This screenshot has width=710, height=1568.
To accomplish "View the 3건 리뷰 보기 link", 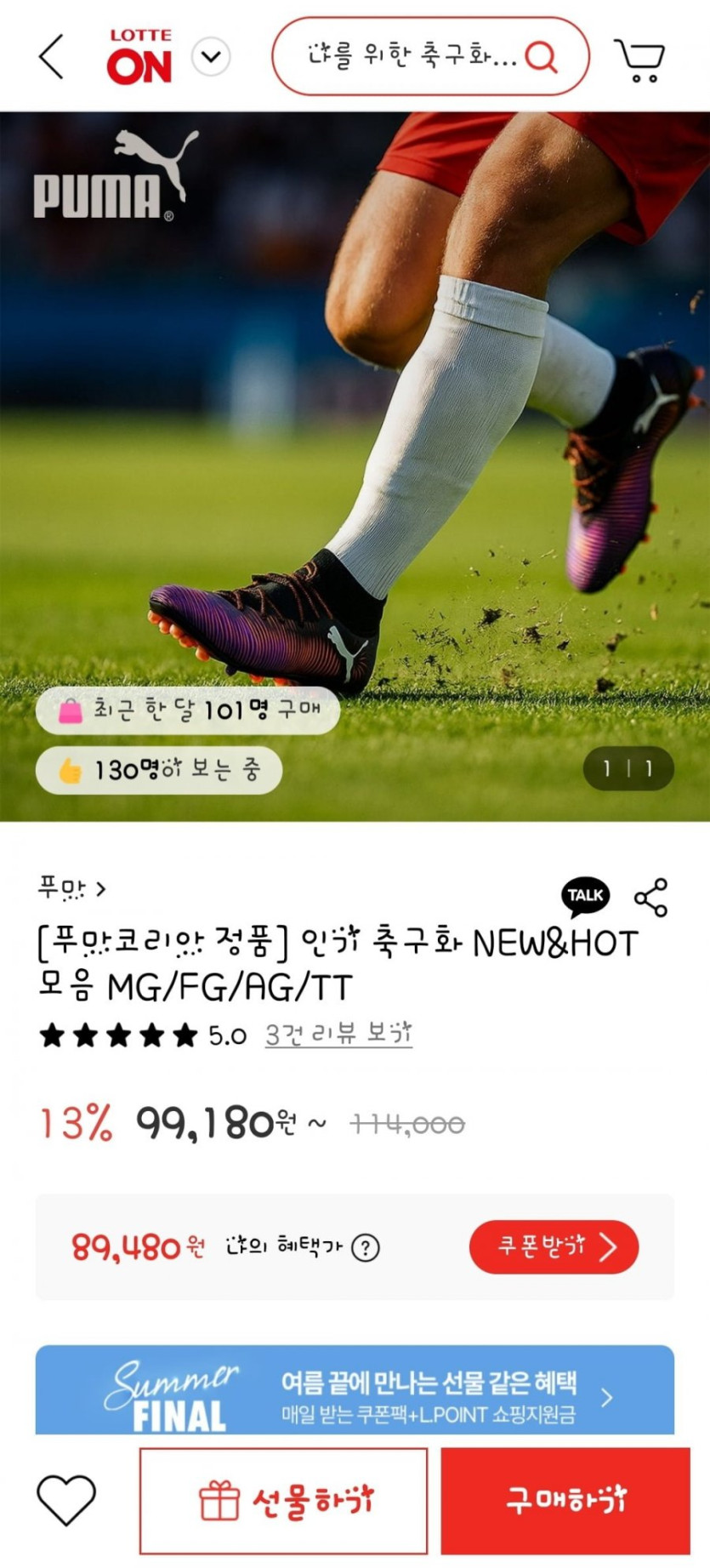I will pyautogui.click(x=338, y=1035).
